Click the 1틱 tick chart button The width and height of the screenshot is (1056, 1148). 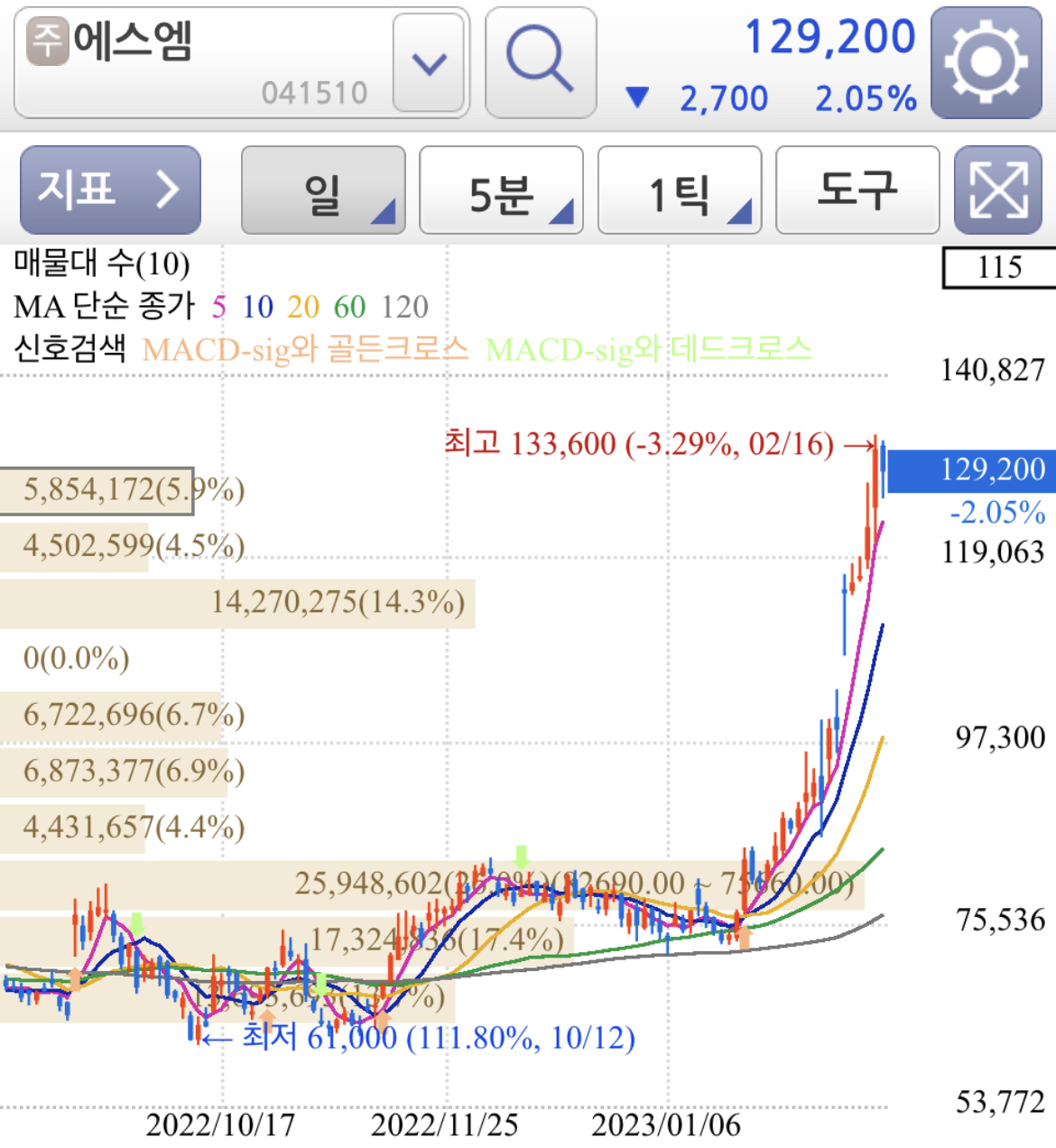(x=678, y=190)
